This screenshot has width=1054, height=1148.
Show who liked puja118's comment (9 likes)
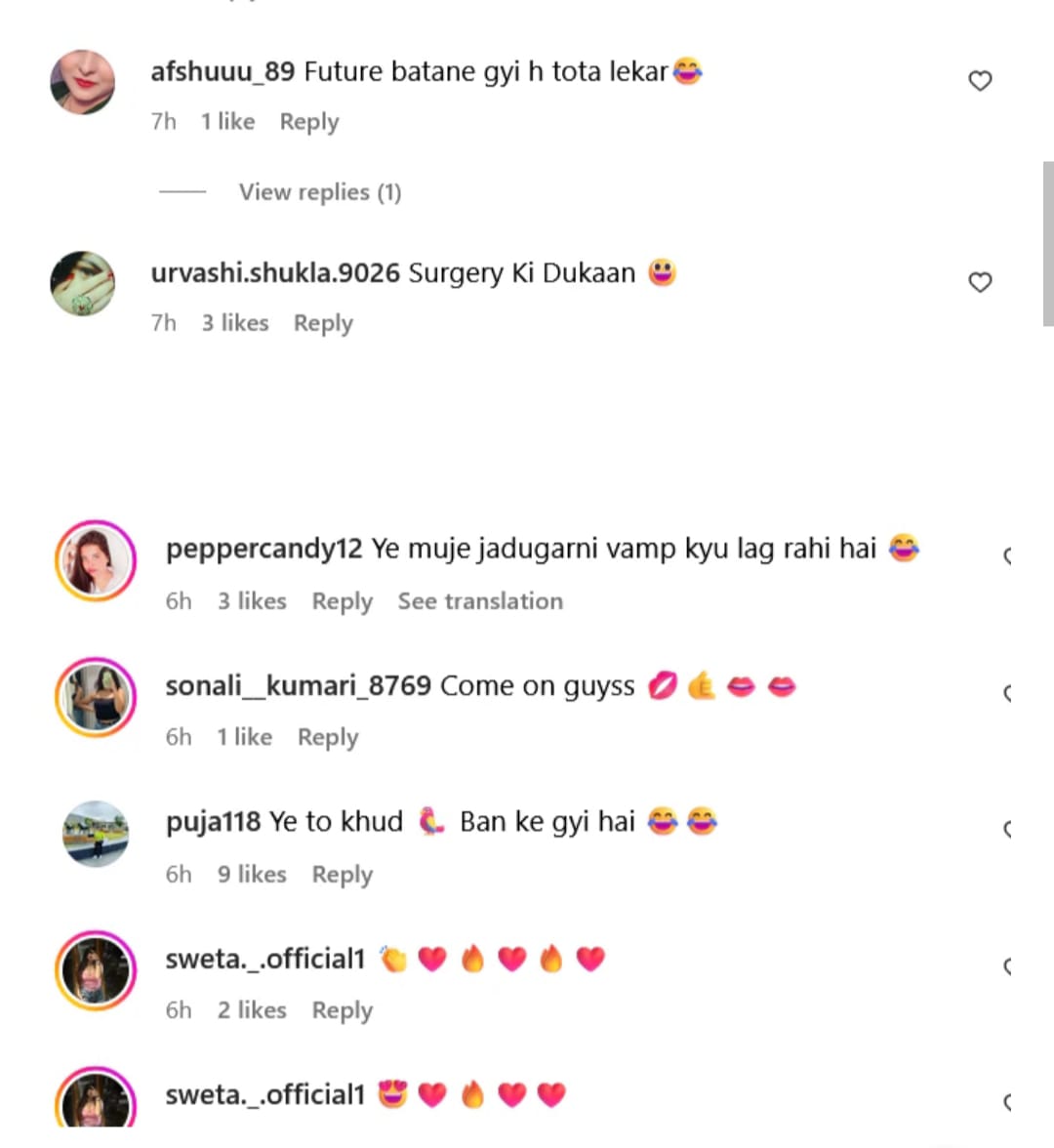point(251,875)
